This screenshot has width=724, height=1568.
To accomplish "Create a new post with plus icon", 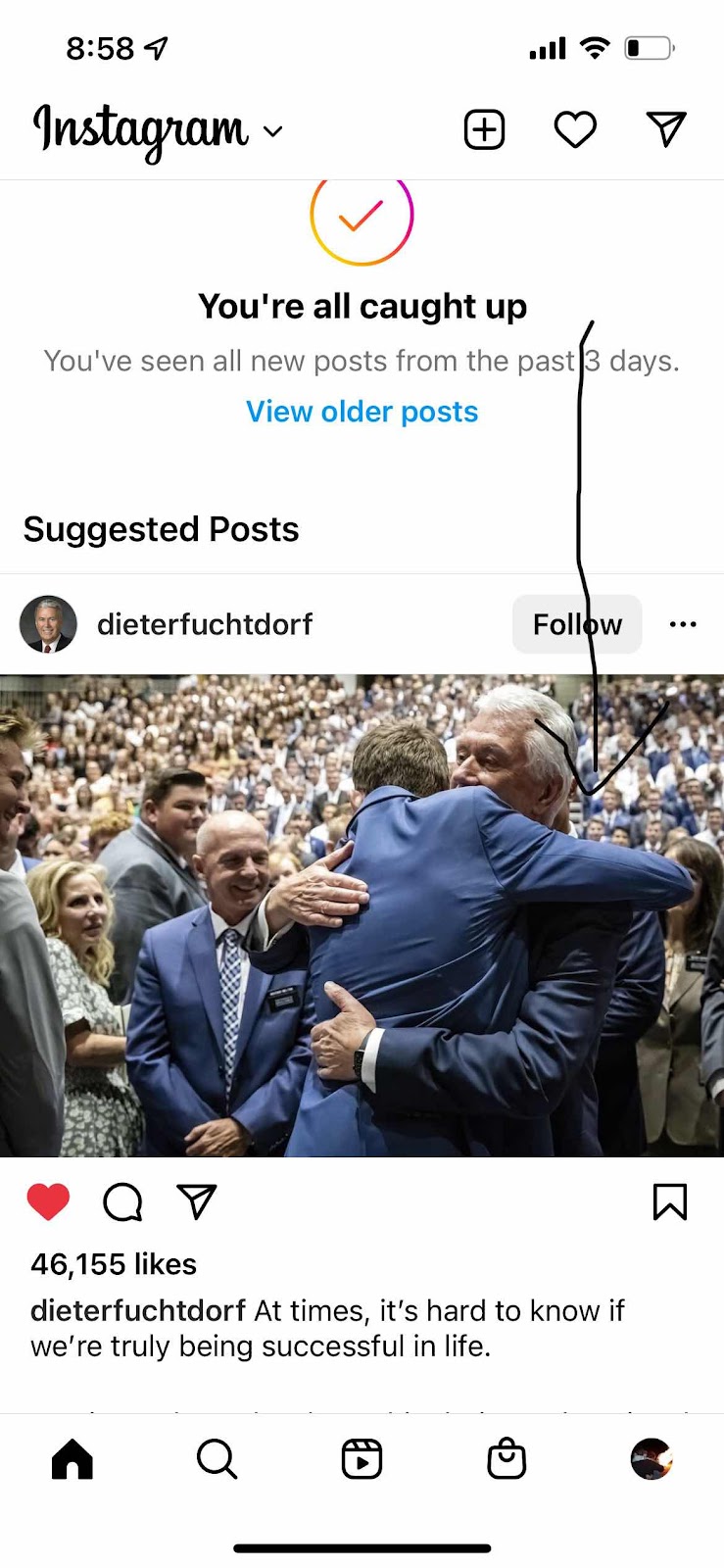I will point(484,129).
